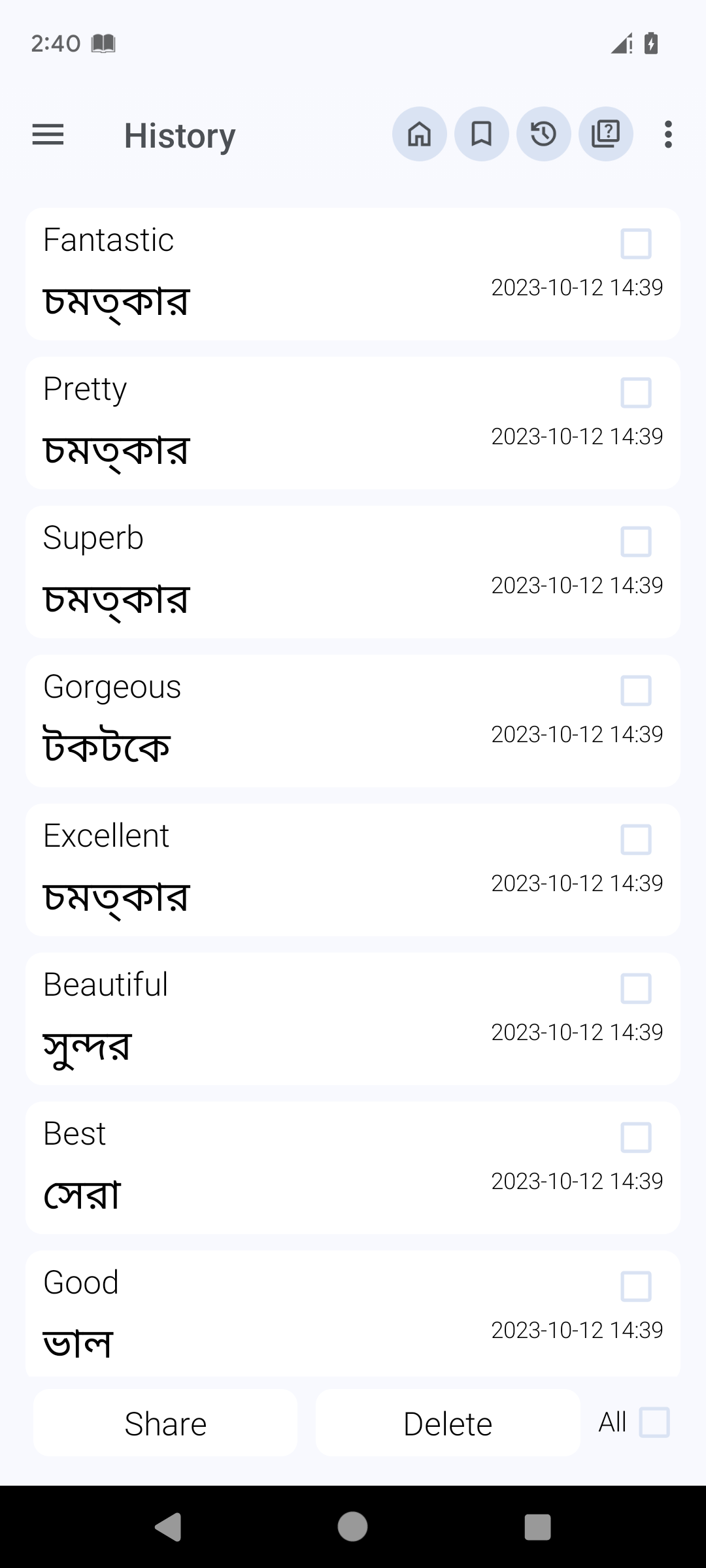706x1568 pixels.
Task: Open the History icon in the toolbar
Action: click(543, 134)
